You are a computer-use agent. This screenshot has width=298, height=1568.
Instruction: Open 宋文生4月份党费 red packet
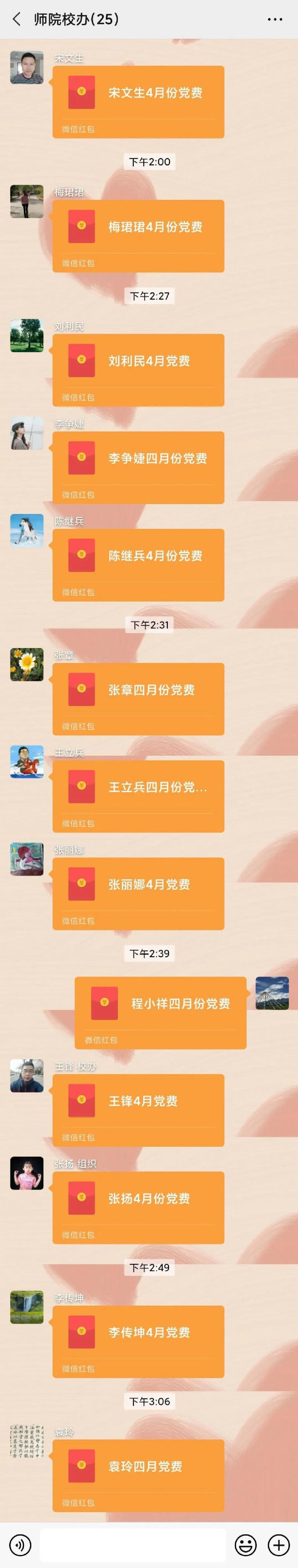[x=138, y=101]
